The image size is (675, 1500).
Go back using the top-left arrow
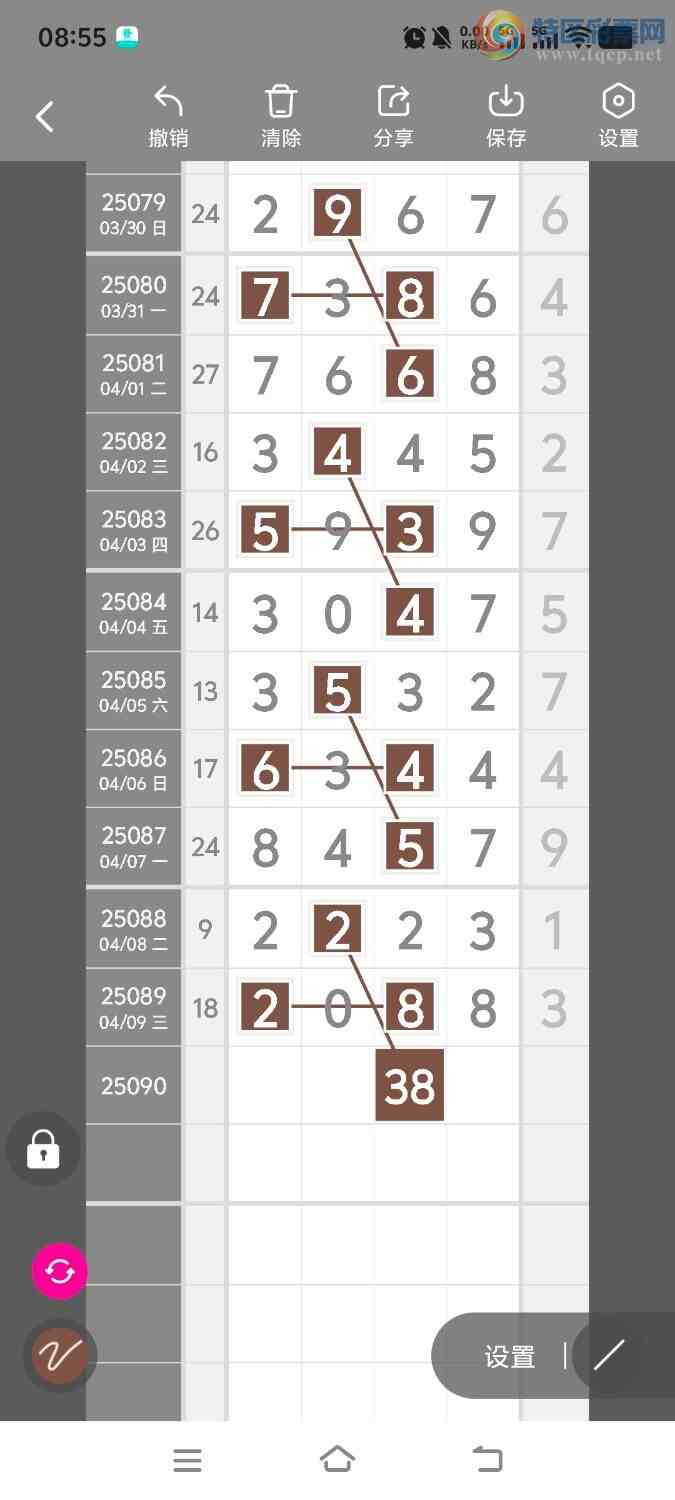(x=45, y=117)
